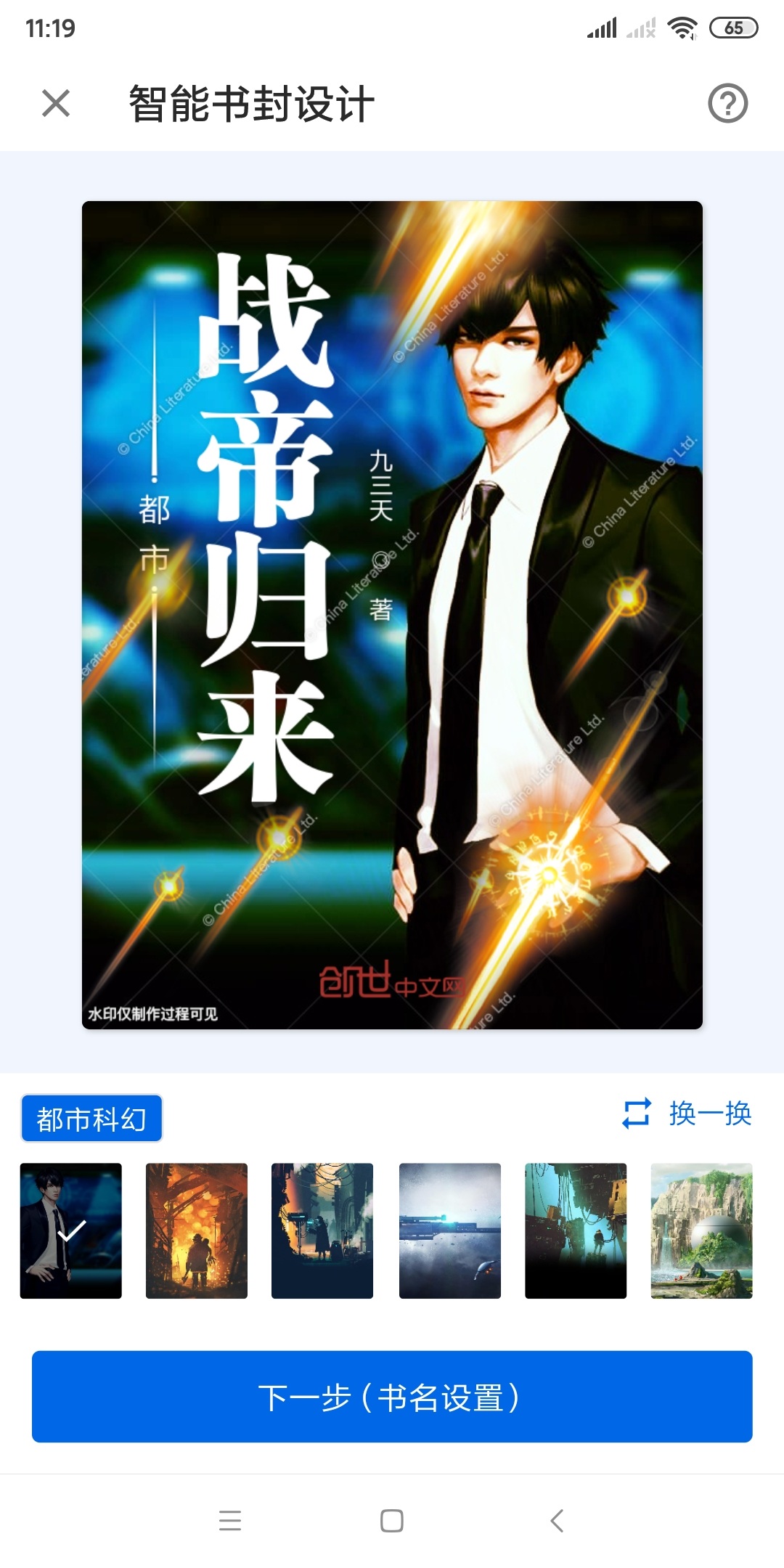
Task: Pick the dark industrial alley cover thumbnail
Action: click(x=322, y=1230)
